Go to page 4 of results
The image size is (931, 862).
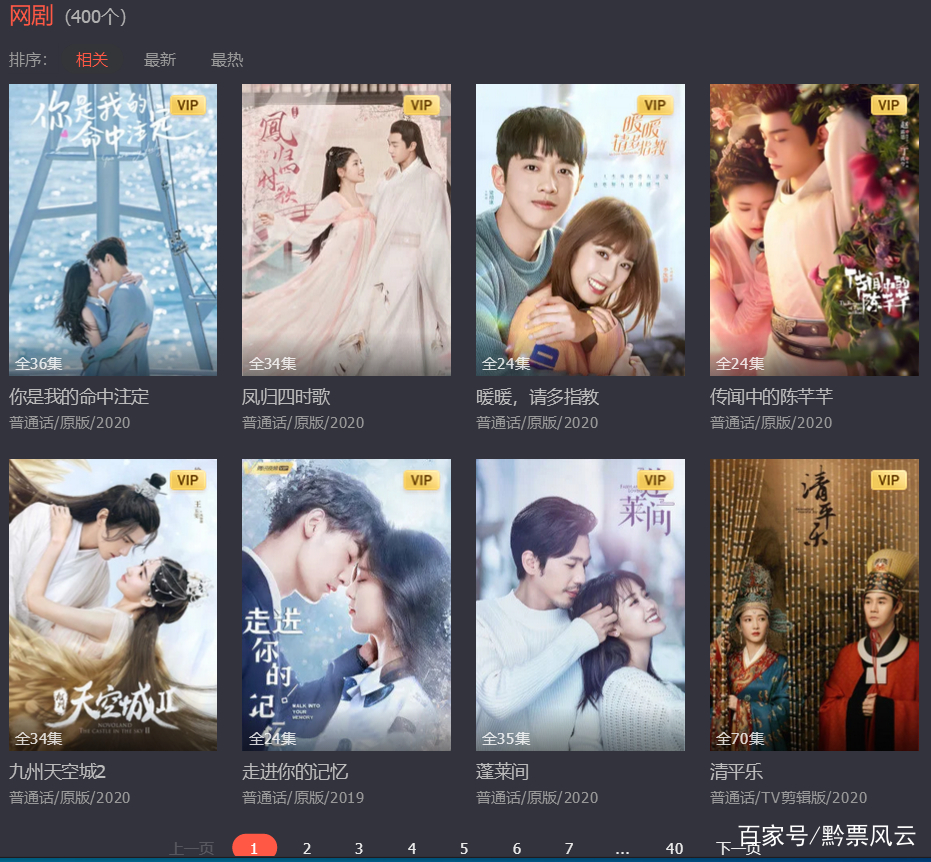point(412,848)
